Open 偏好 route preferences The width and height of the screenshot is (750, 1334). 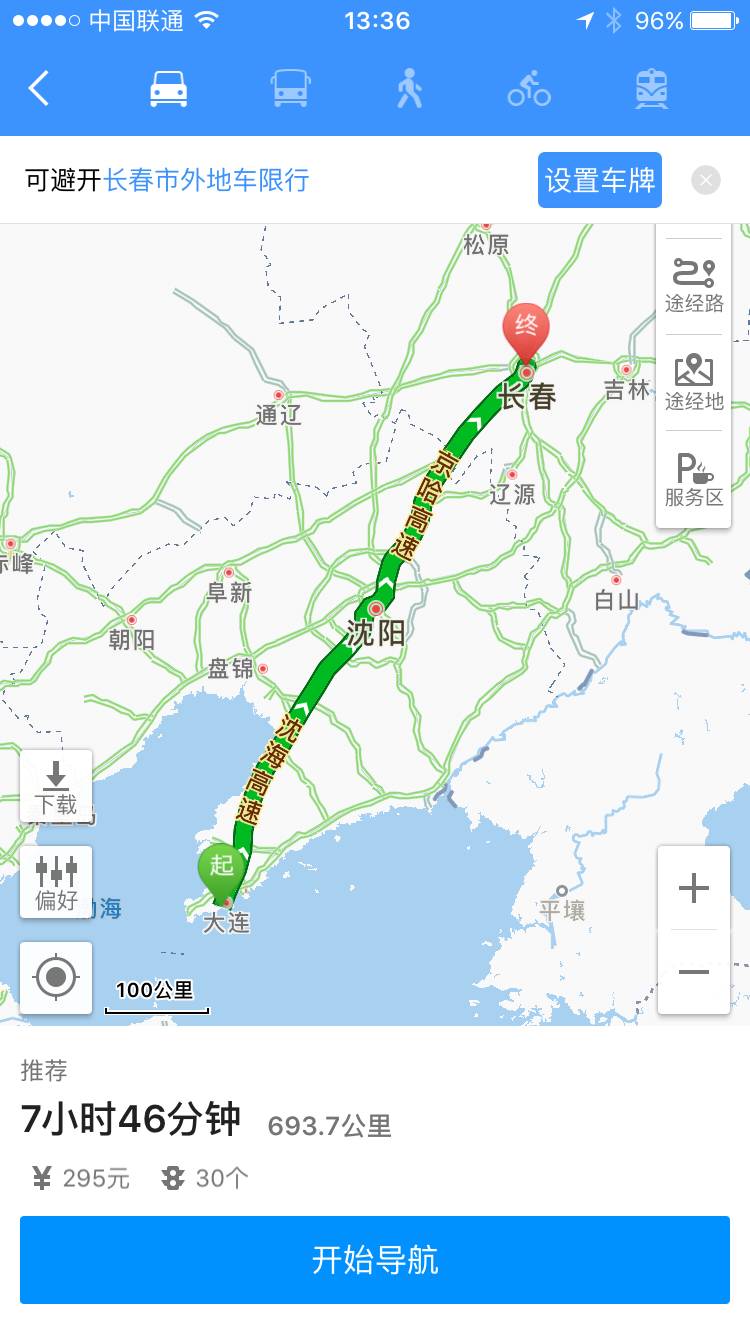56,882
